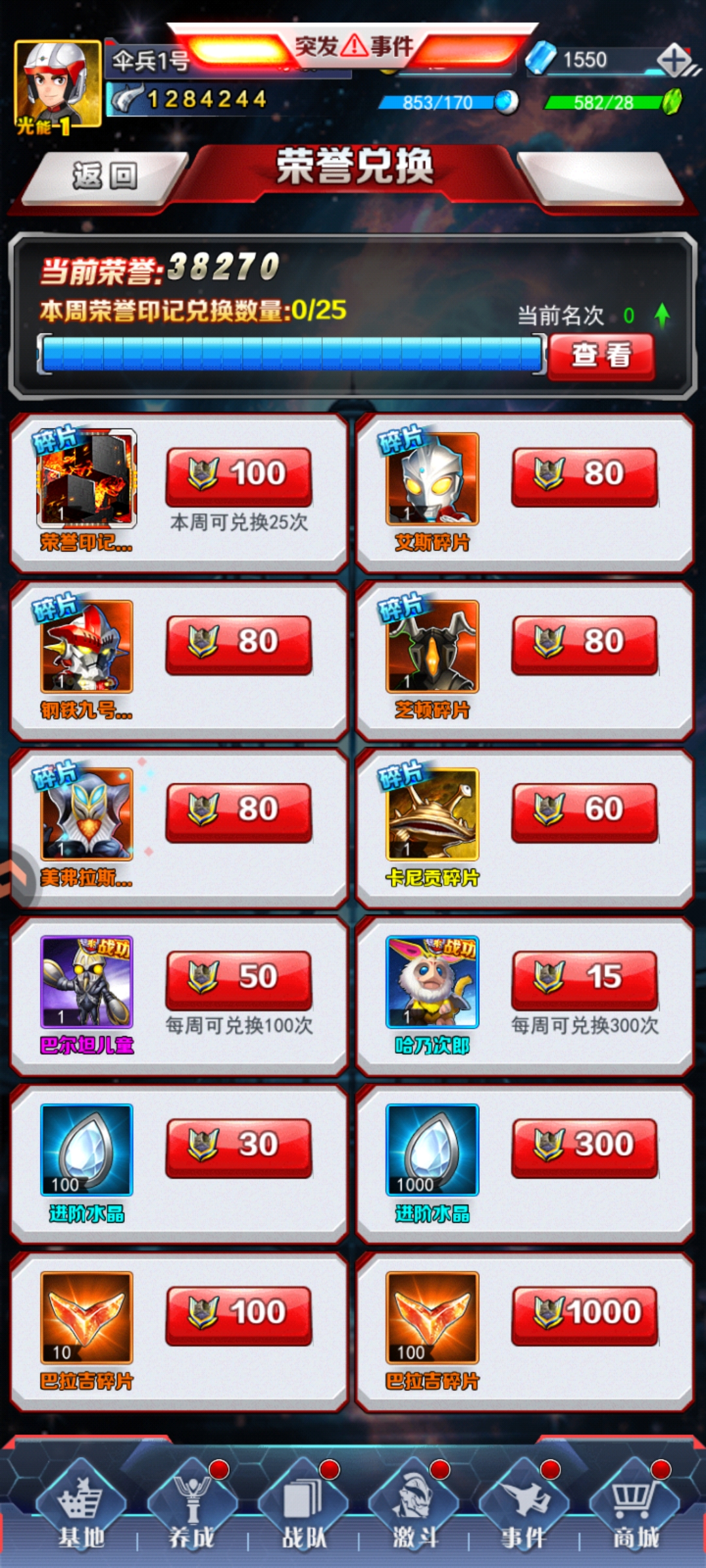Redeem 芝顿碎片 for 80 honor
Image resolution: width=706 pixels, height=1568 pixels.
click(x=584, y=643)
